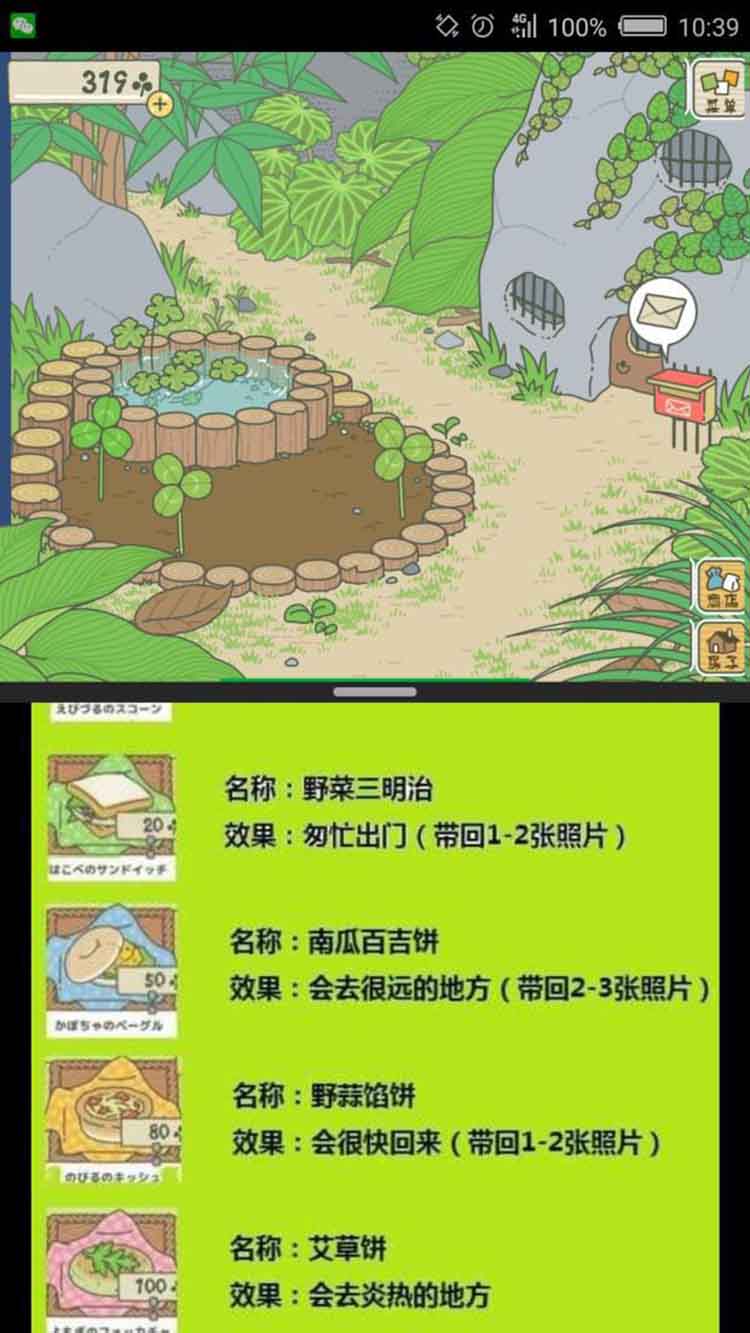Image resolution: width=750 pixels, height=1333 pixels.
Task: Enter the frog's 房子 house
Action: (x=719, y=645)
